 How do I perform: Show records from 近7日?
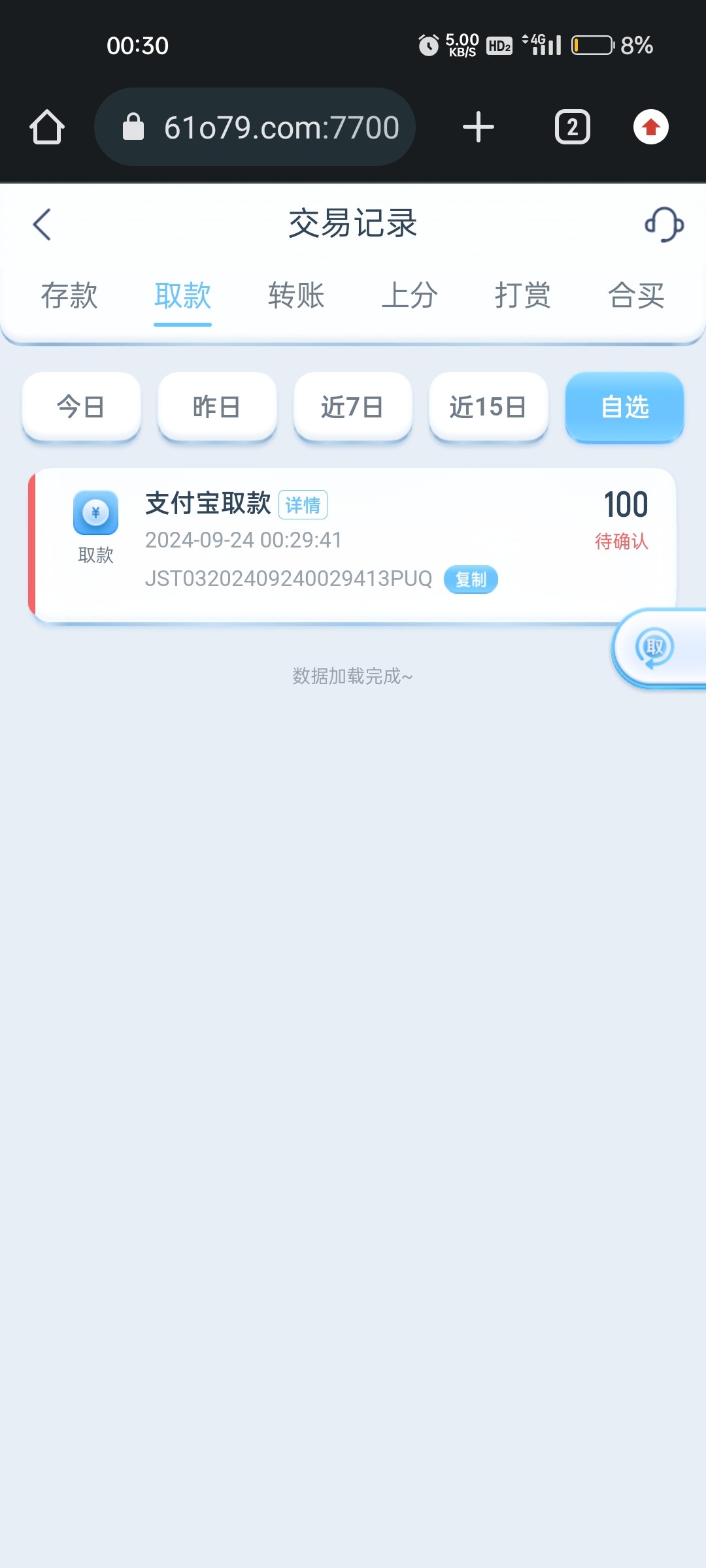(x=352, y=407)
